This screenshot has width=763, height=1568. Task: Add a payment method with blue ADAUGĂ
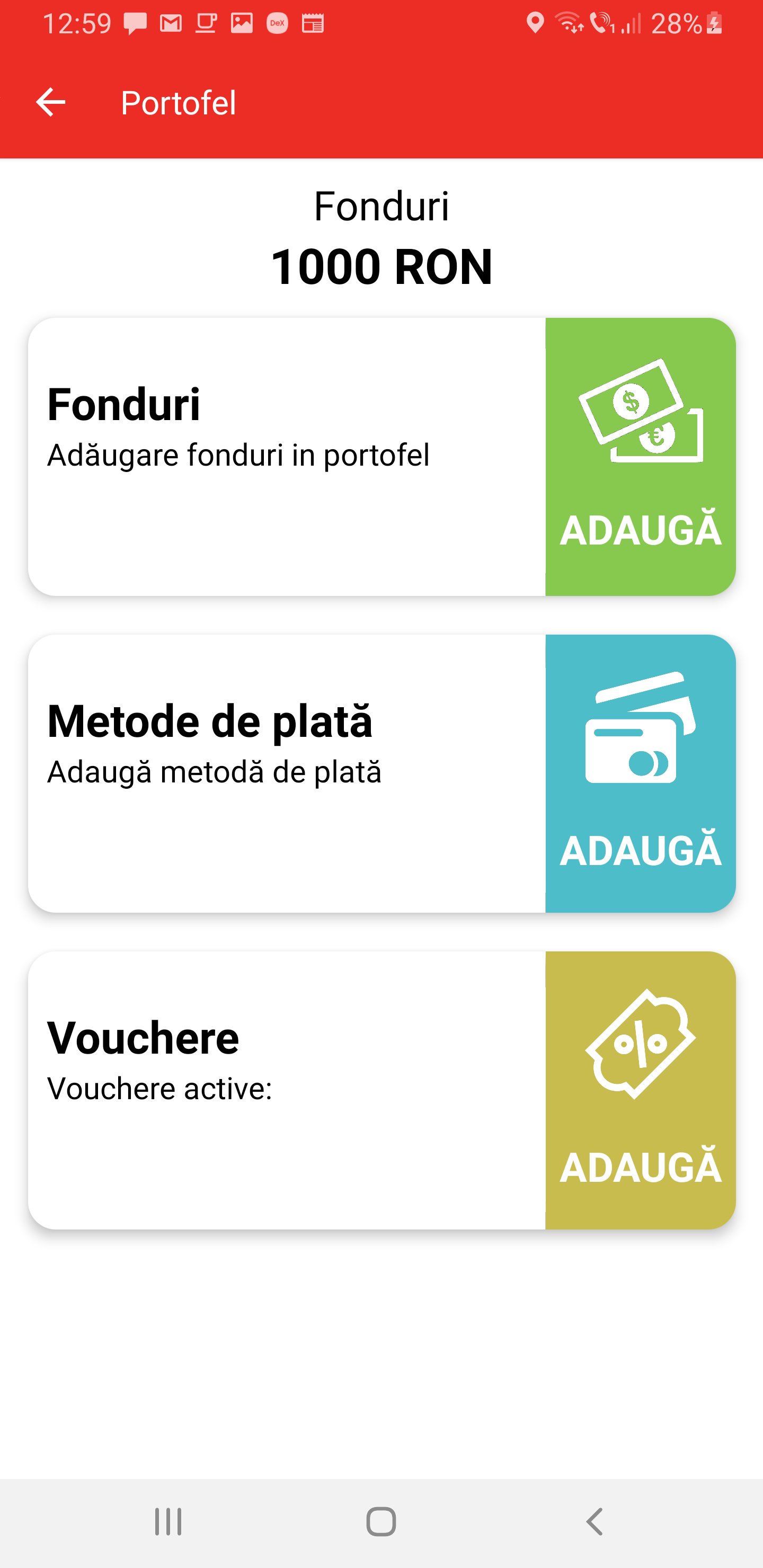coord(640,773)
